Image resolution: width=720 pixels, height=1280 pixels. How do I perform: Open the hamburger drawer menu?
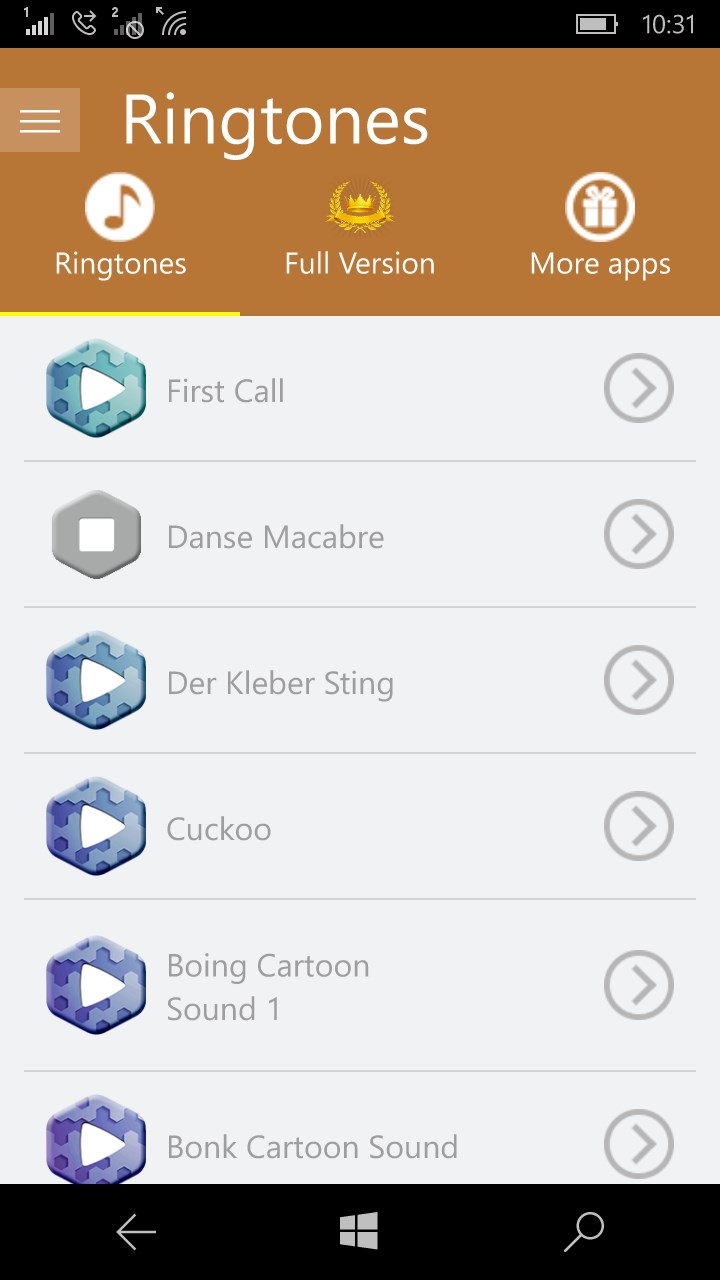tap(40, 120)
